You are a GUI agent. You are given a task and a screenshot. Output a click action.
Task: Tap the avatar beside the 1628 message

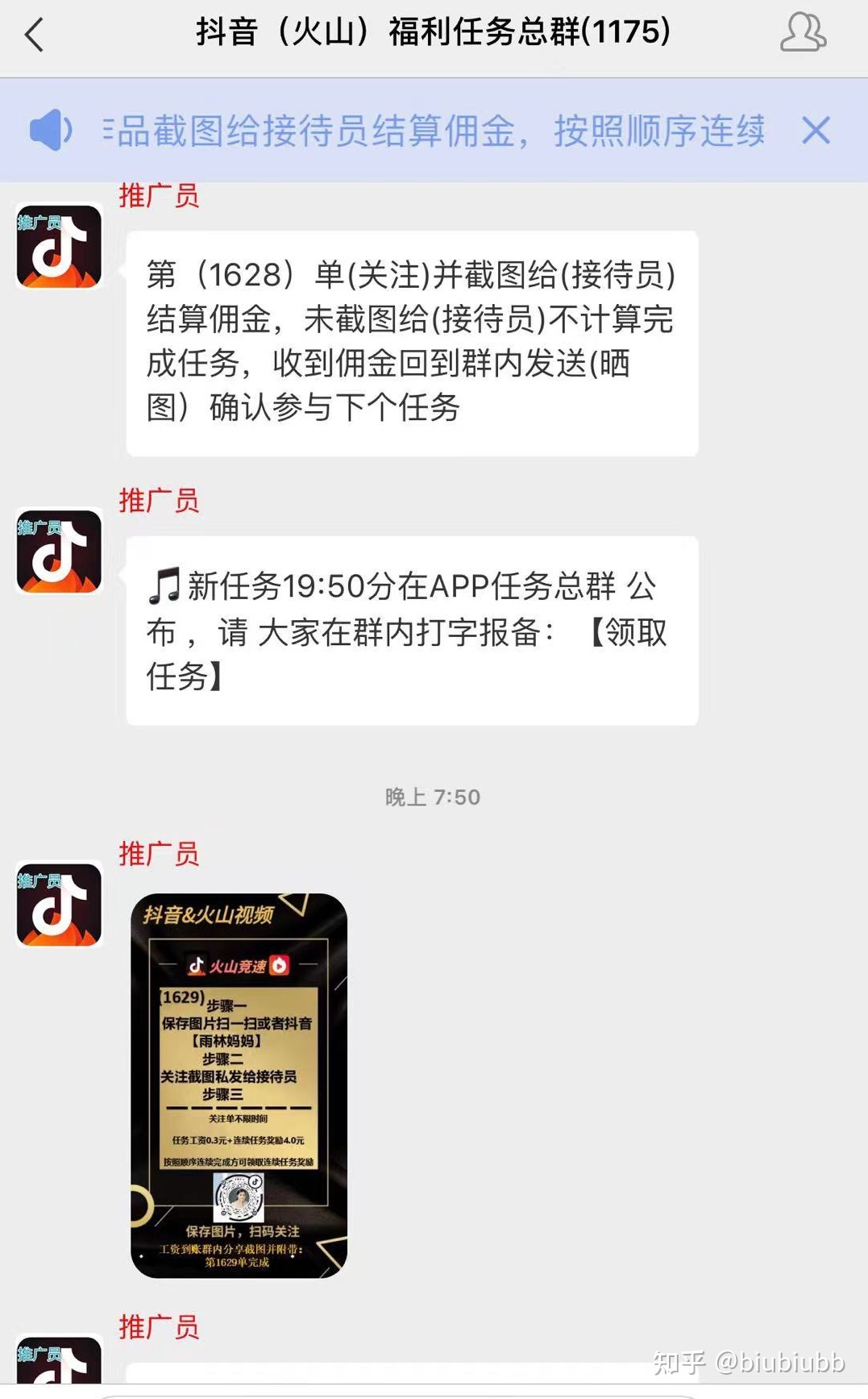click(59, 246)
